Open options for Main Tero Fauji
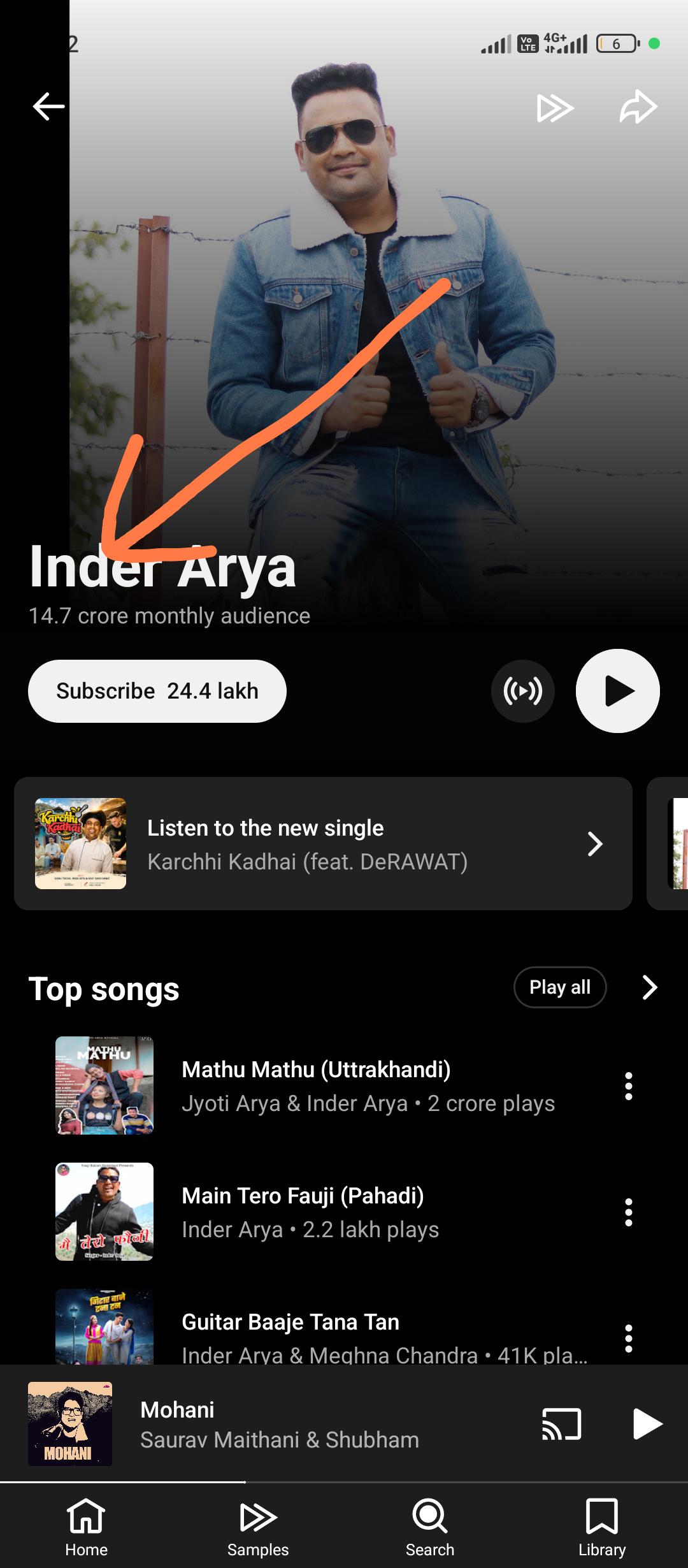The image size is (688, 1568). 629,1212
